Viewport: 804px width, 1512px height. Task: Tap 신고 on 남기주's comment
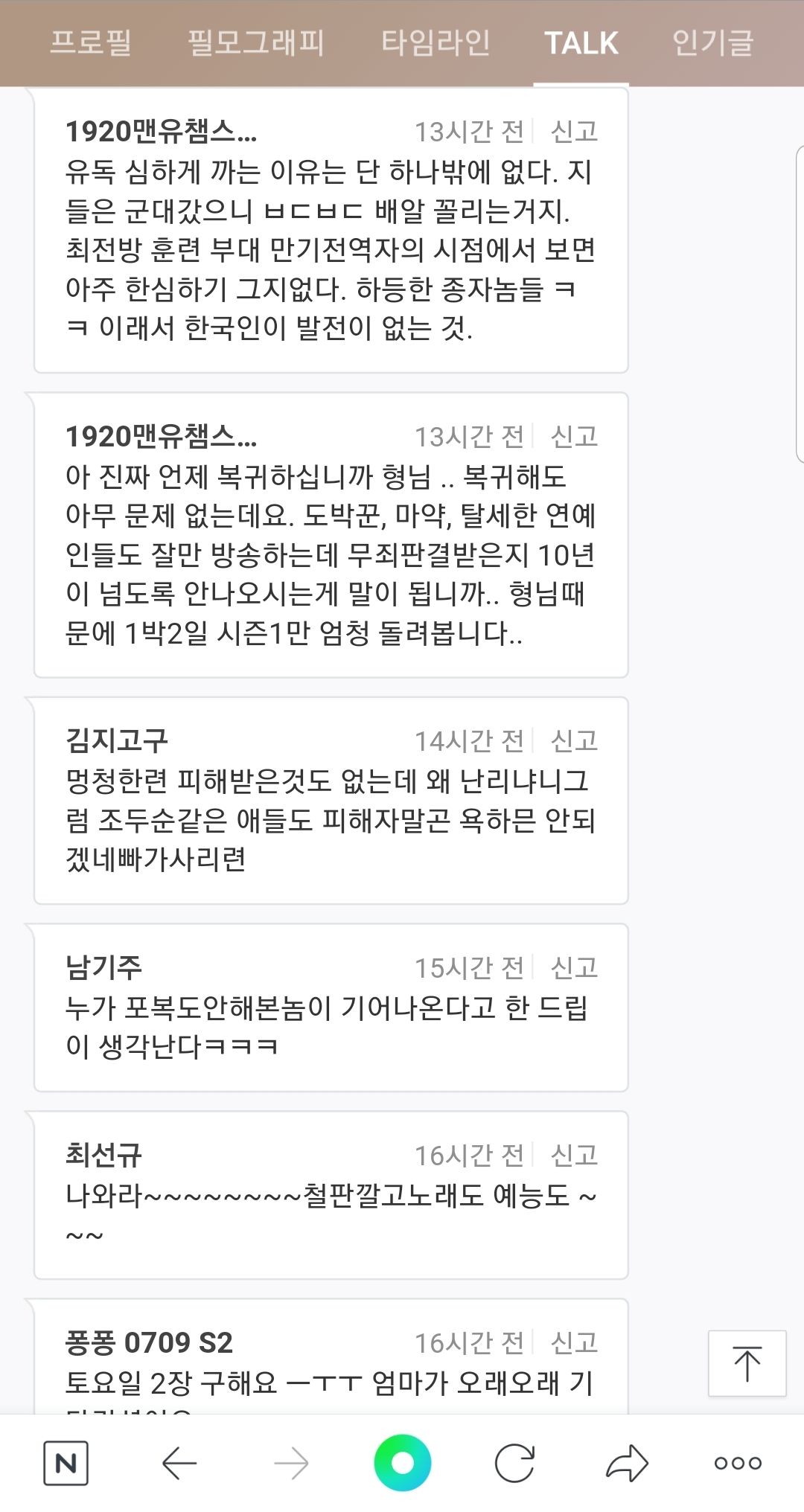click(574, 967)
